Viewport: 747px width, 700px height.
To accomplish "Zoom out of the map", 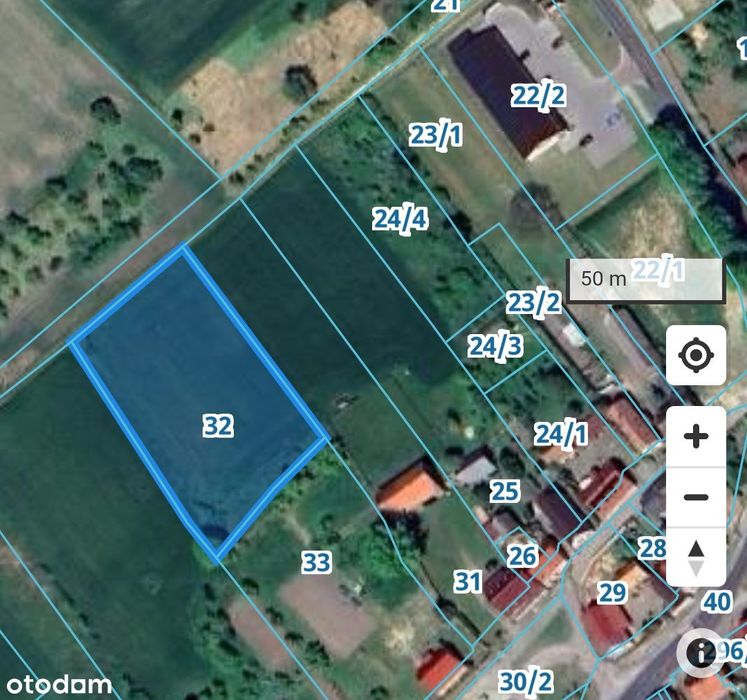I will click(696, 497).
